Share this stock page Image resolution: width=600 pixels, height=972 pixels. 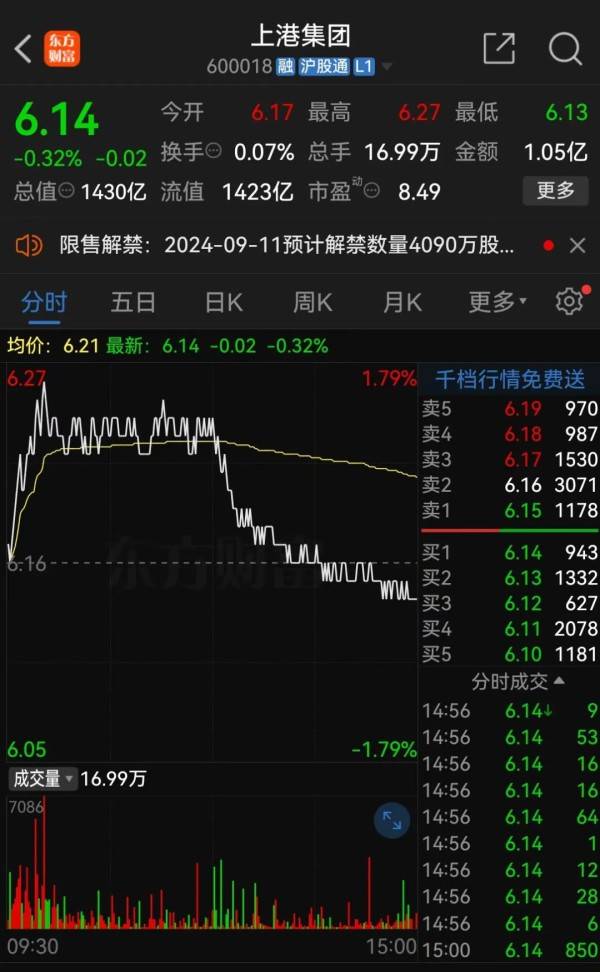[x=499, y=48]
